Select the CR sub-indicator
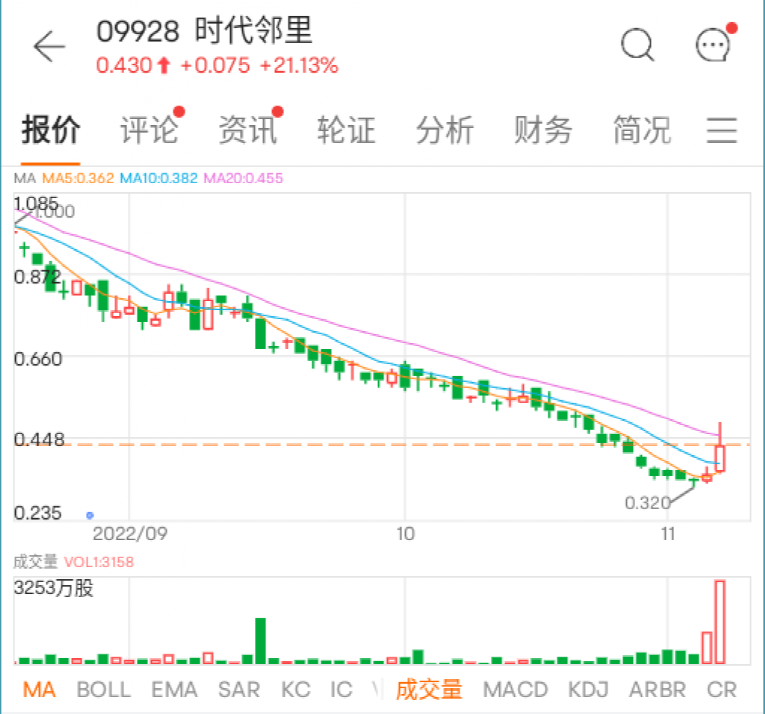Screen dimensions: 765x714 click(721, 690)
